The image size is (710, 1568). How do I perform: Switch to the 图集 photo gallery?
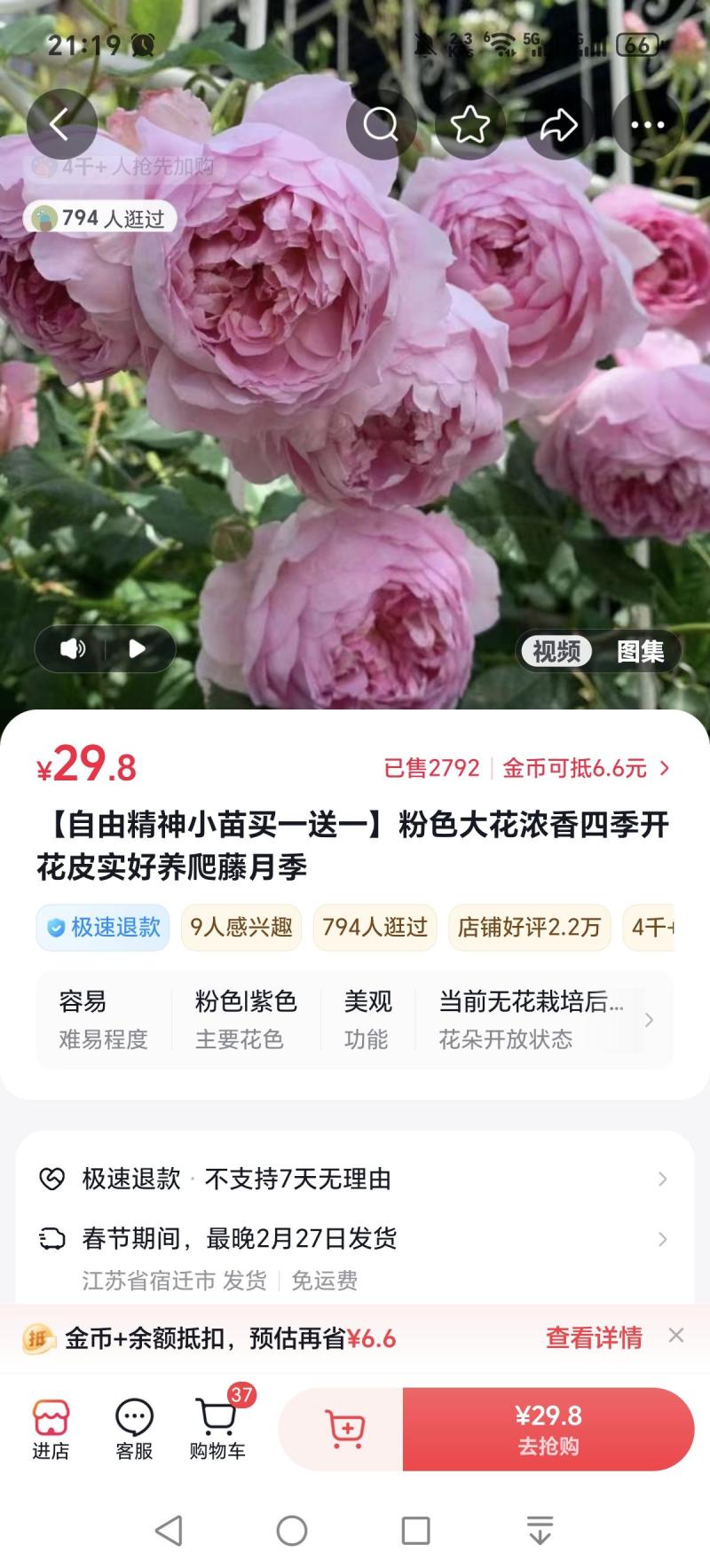tap(640, 652)
